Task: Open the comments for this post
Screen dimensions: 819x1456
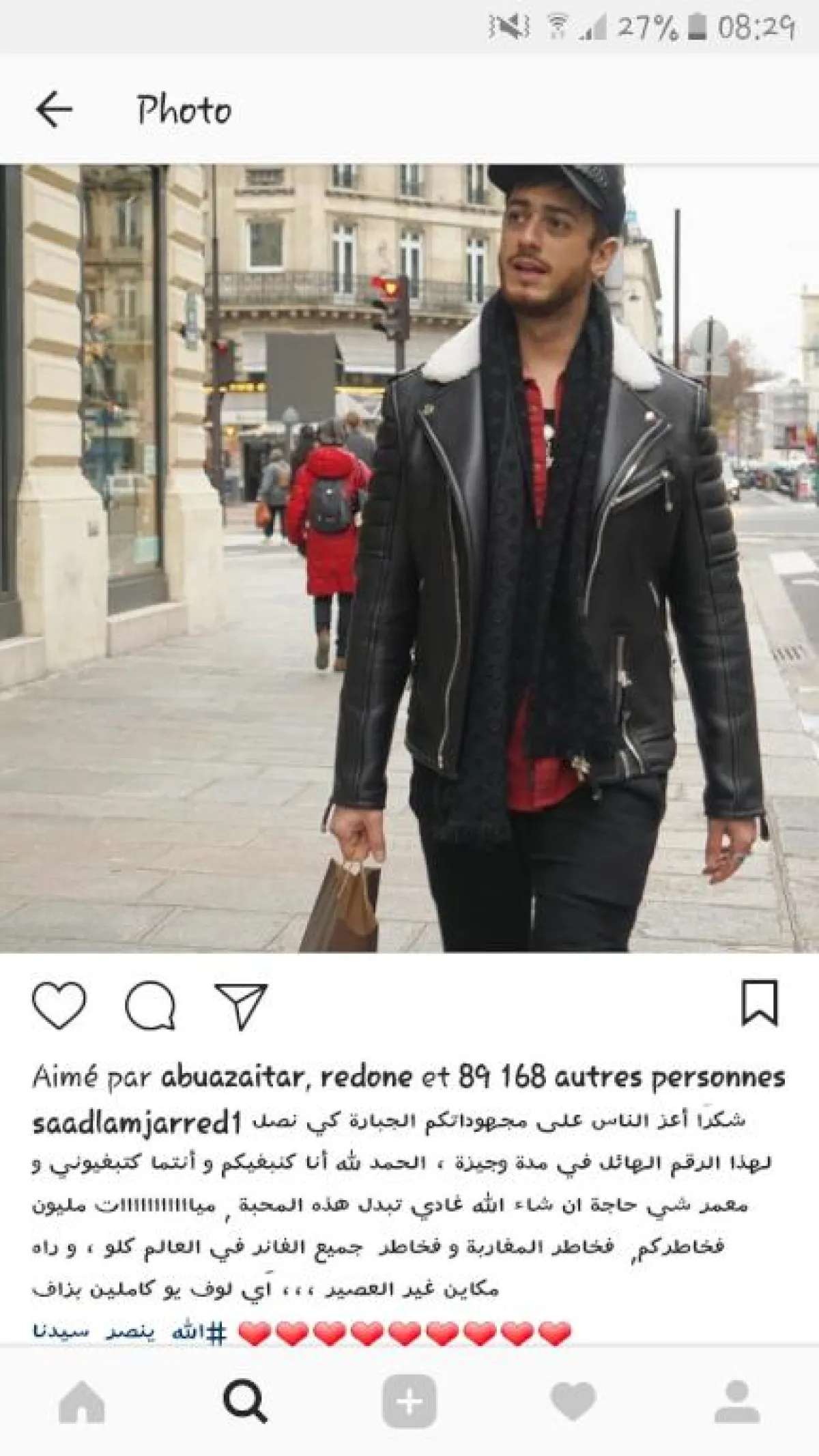Action: tap(151, 1005)
